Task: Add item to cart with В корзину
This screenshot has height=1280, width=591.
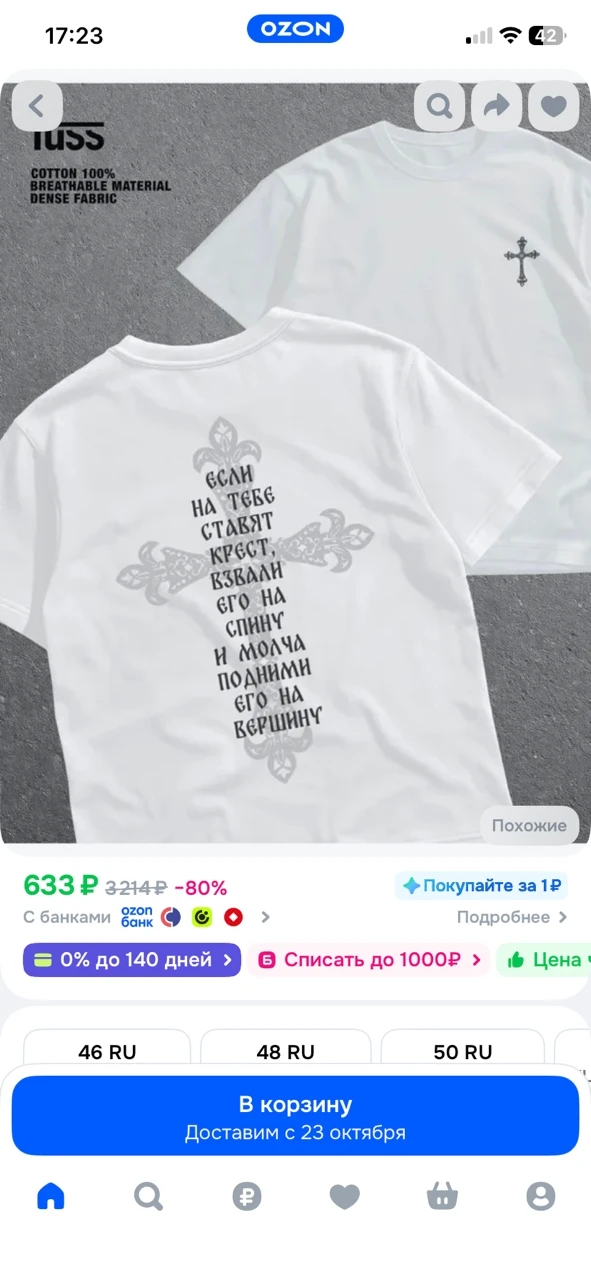Action: [295, 1117]
